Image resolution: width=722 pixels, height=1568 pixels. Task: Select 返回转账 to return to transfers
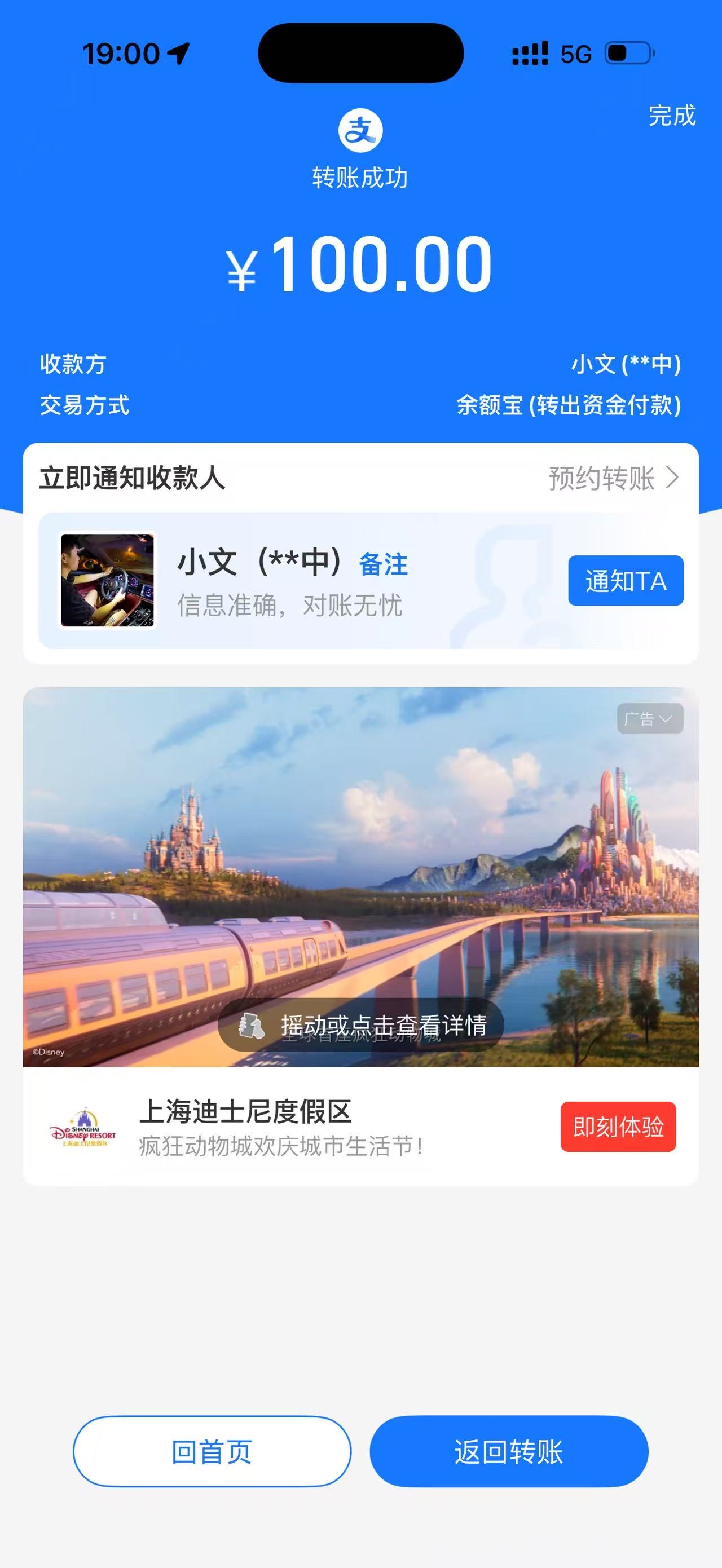[509, 1452]
